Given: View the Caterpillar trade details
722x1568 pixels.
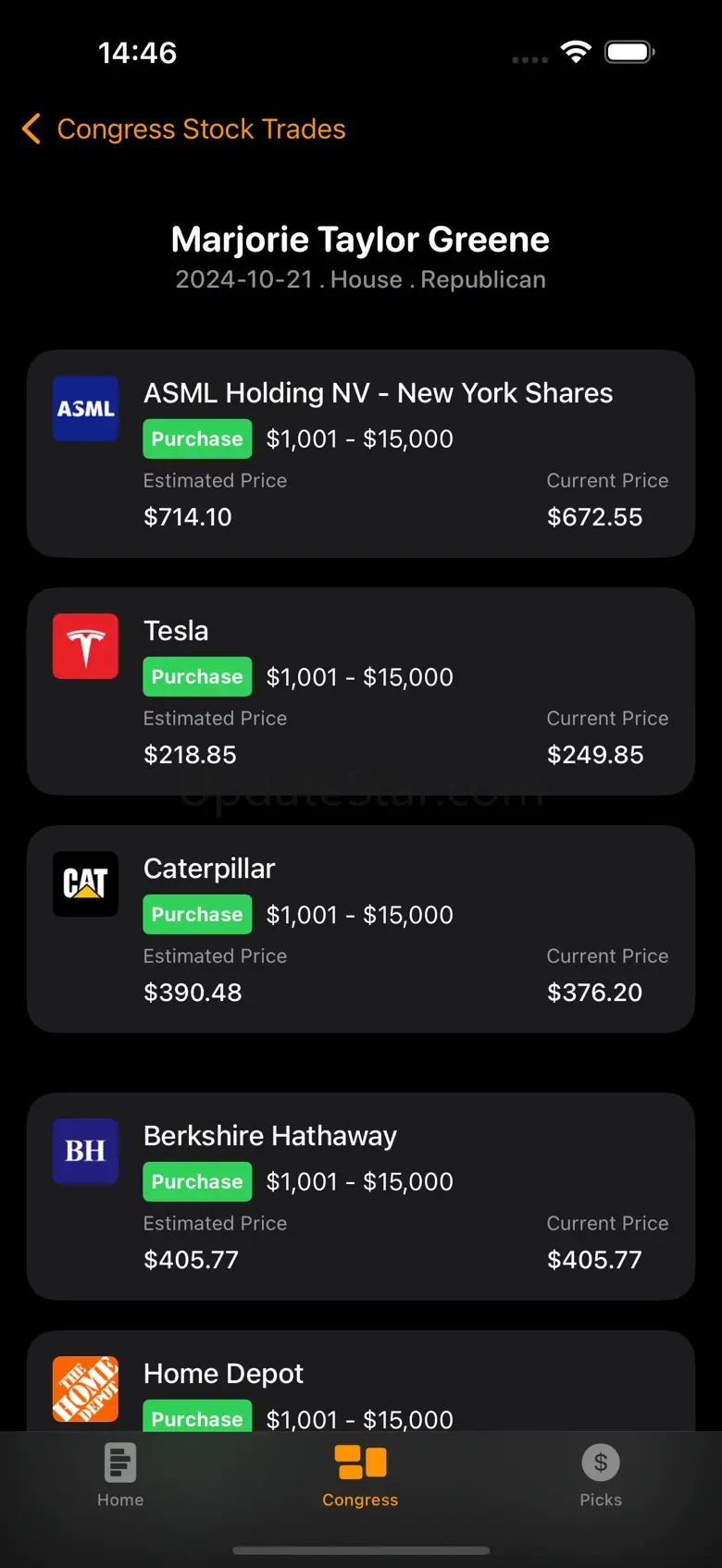Looking at the screenshot, I should pyautogui.click(x=361, y=929).
